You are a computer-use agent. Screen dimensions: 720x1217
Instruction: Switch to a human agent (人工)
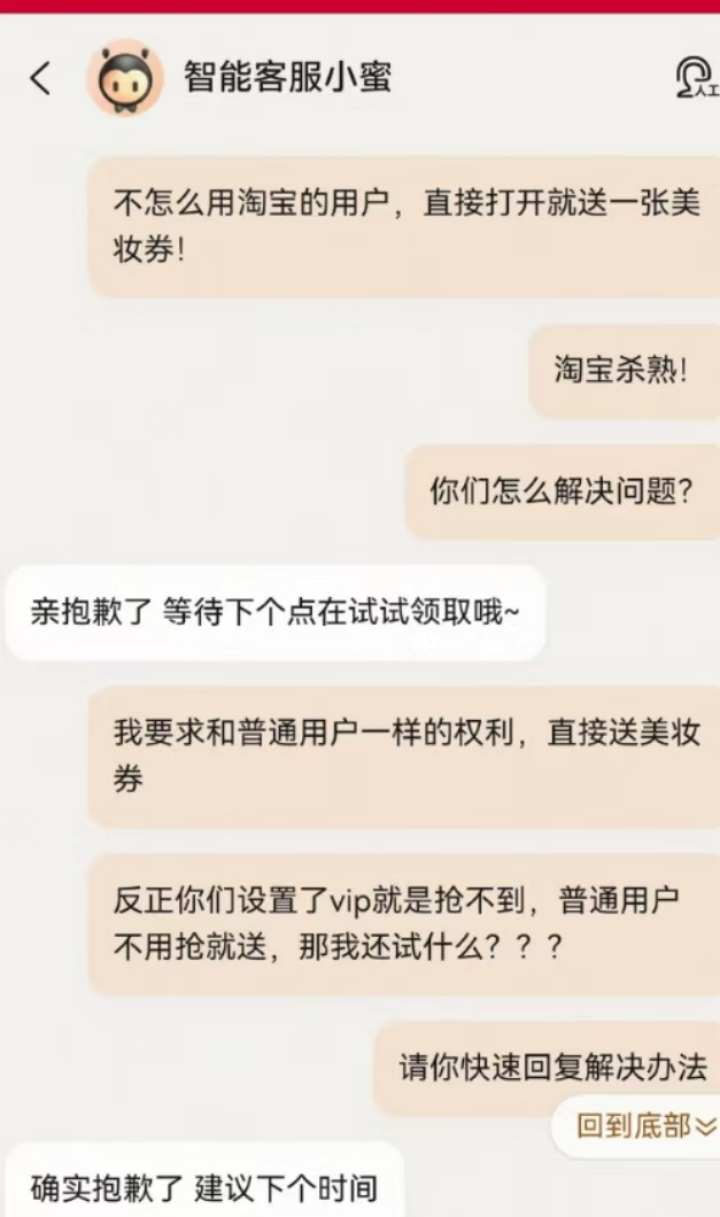[697, 78]
